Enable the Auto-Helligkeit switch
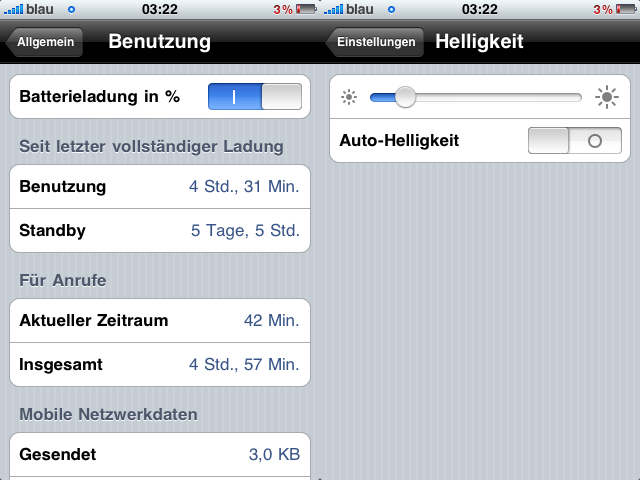641x480 pixels. pyautogui.click(x=574, y=141)
